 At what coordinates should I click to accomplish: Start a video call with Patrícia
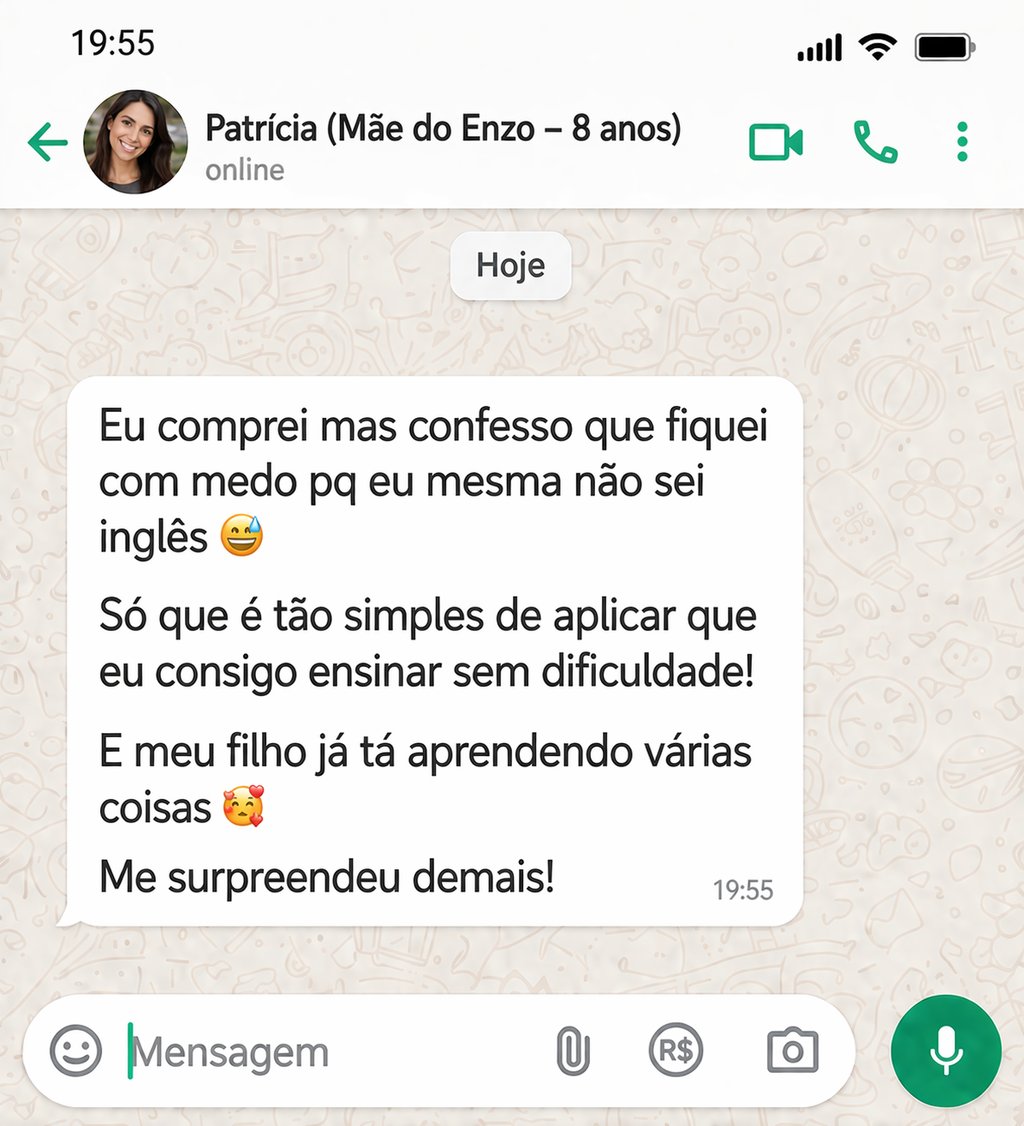tap(776, 143)
